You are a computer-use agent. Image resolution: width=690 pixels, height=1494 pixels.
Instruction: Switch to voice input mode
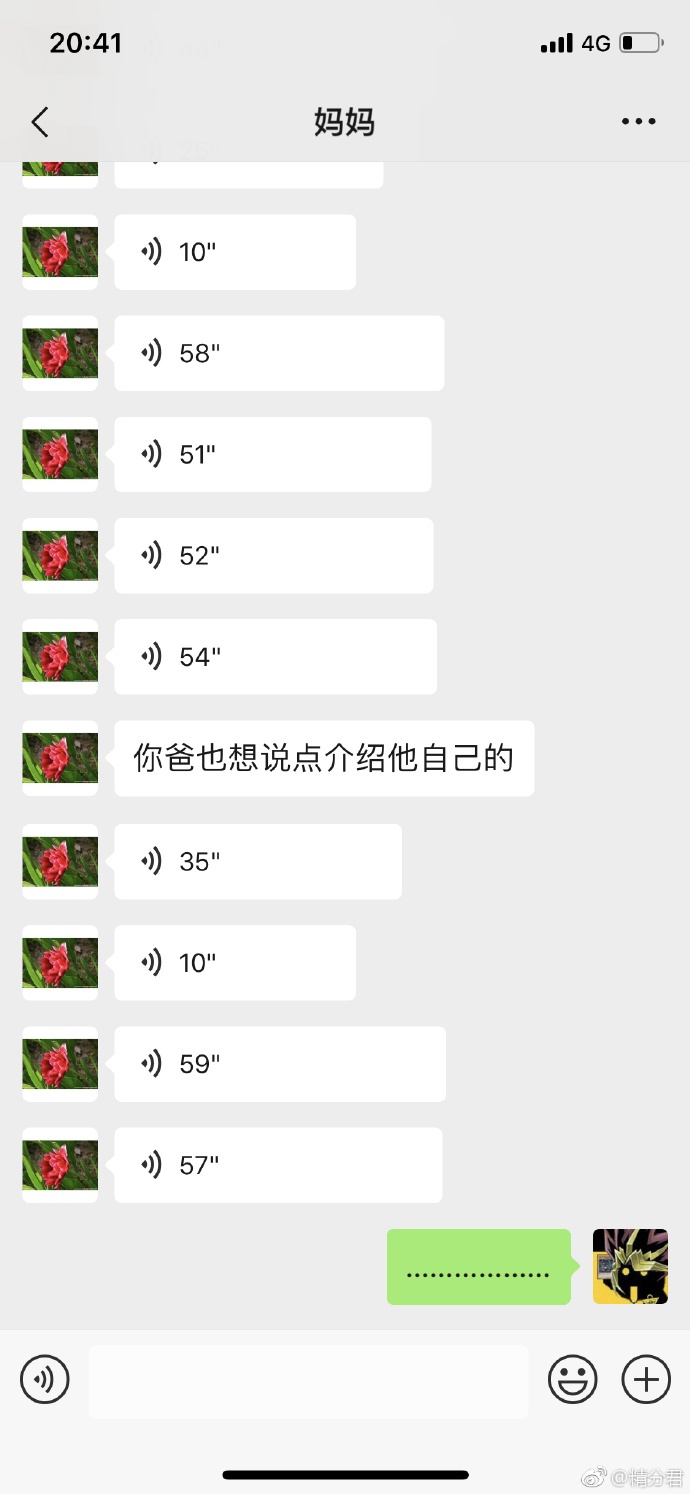coord(45,1381)
